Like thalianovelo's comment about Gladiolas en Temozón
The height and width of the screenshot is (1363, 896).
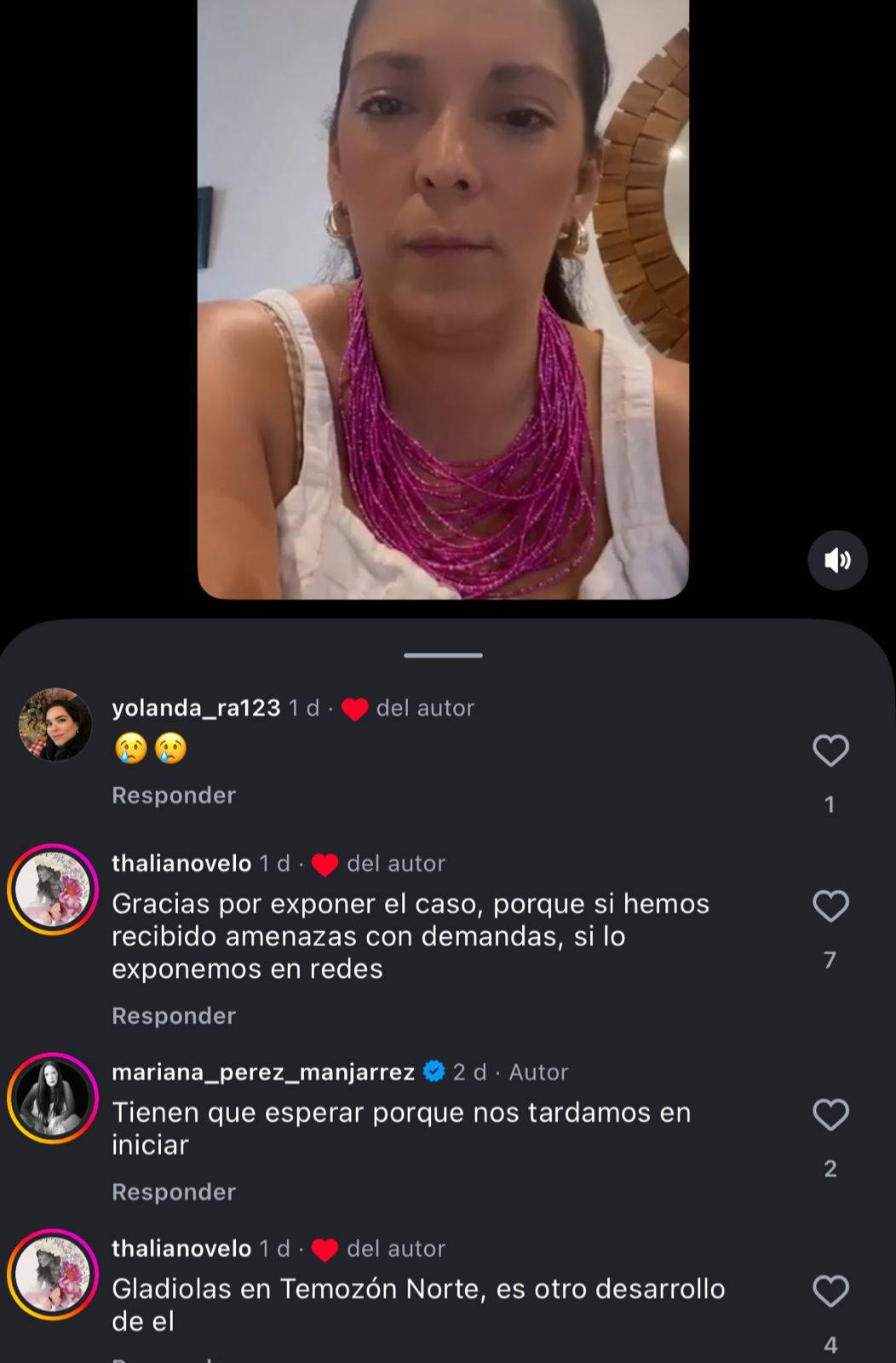pyautogui.click(x=830, y=1291)
